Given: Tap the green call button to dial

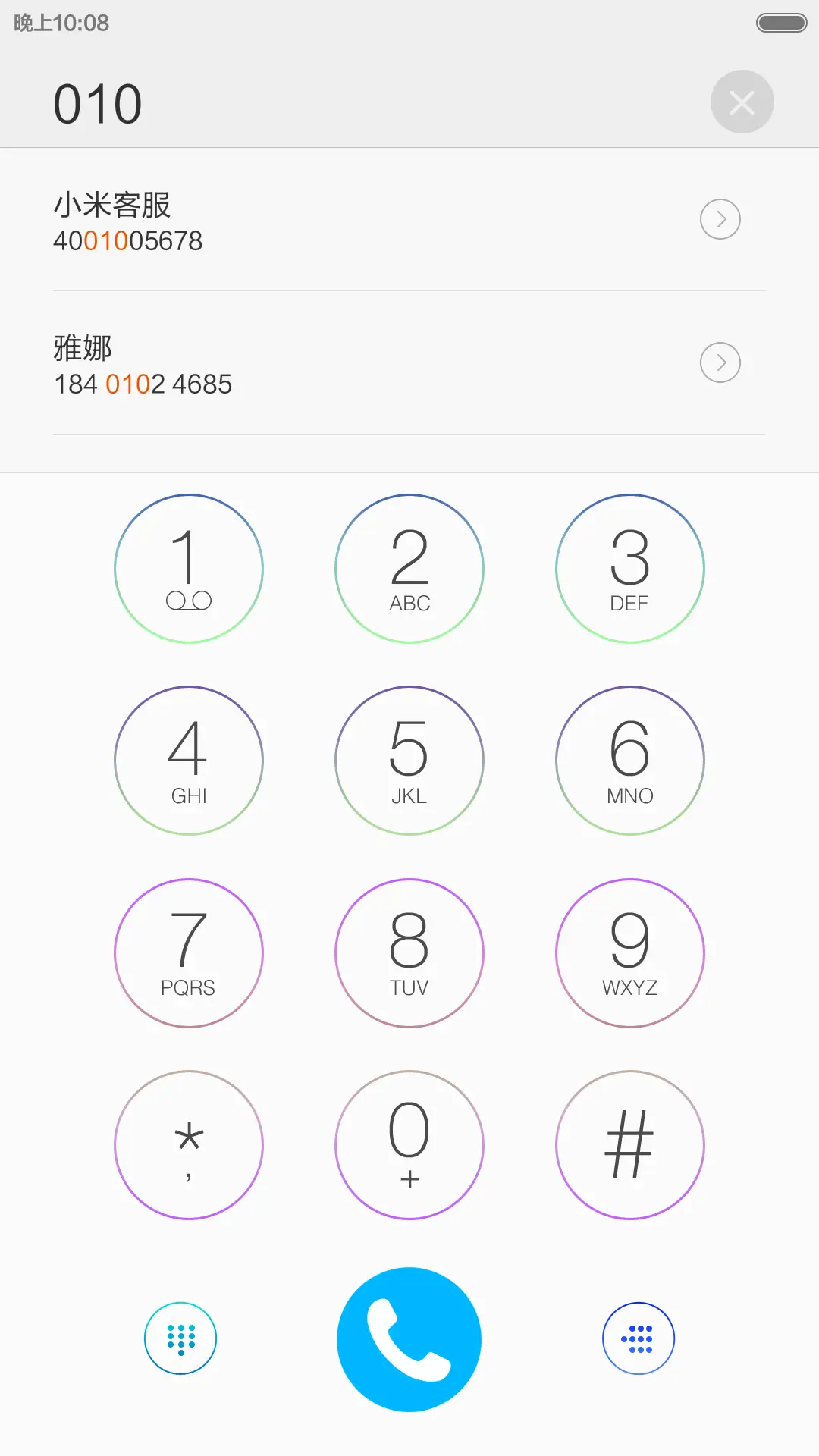Looking at the screenshot, I should point(408,1338).
